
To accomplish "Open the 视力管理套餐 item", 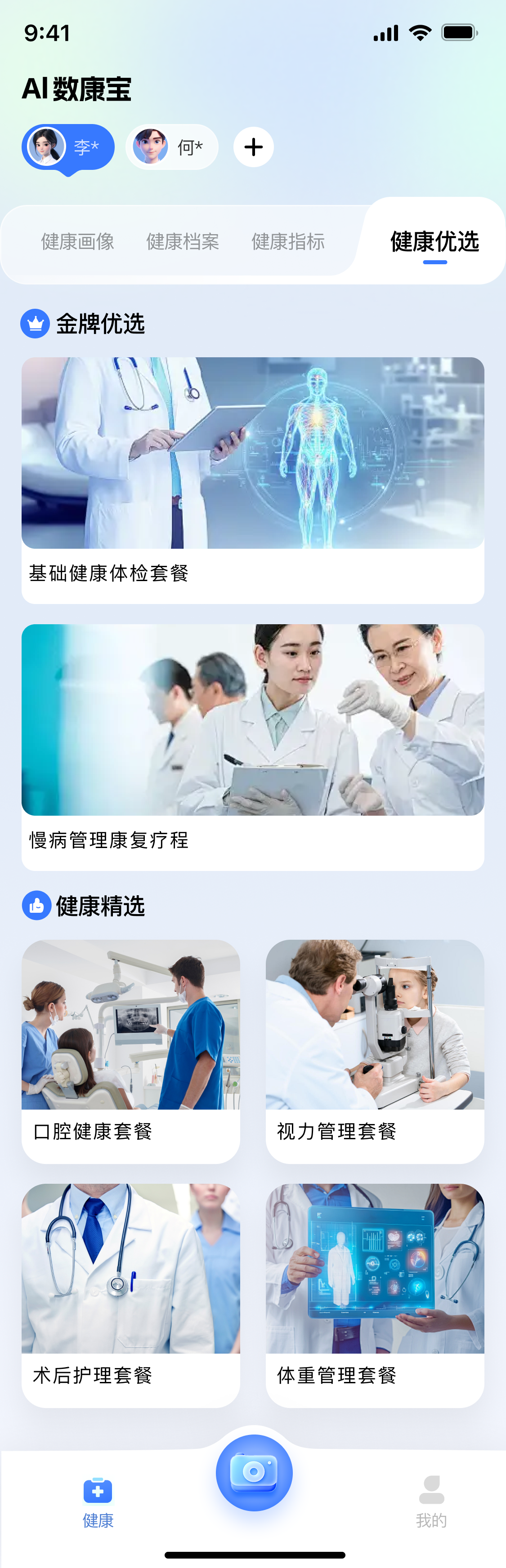I will click(375, 1051).
